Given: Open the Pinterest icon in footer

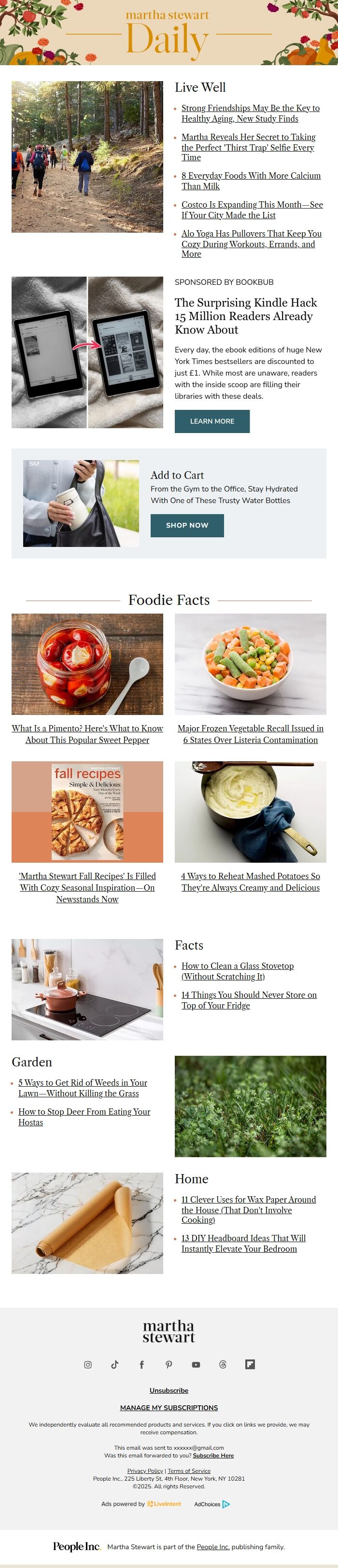Looking at the screenshot, I should 169,1365.
